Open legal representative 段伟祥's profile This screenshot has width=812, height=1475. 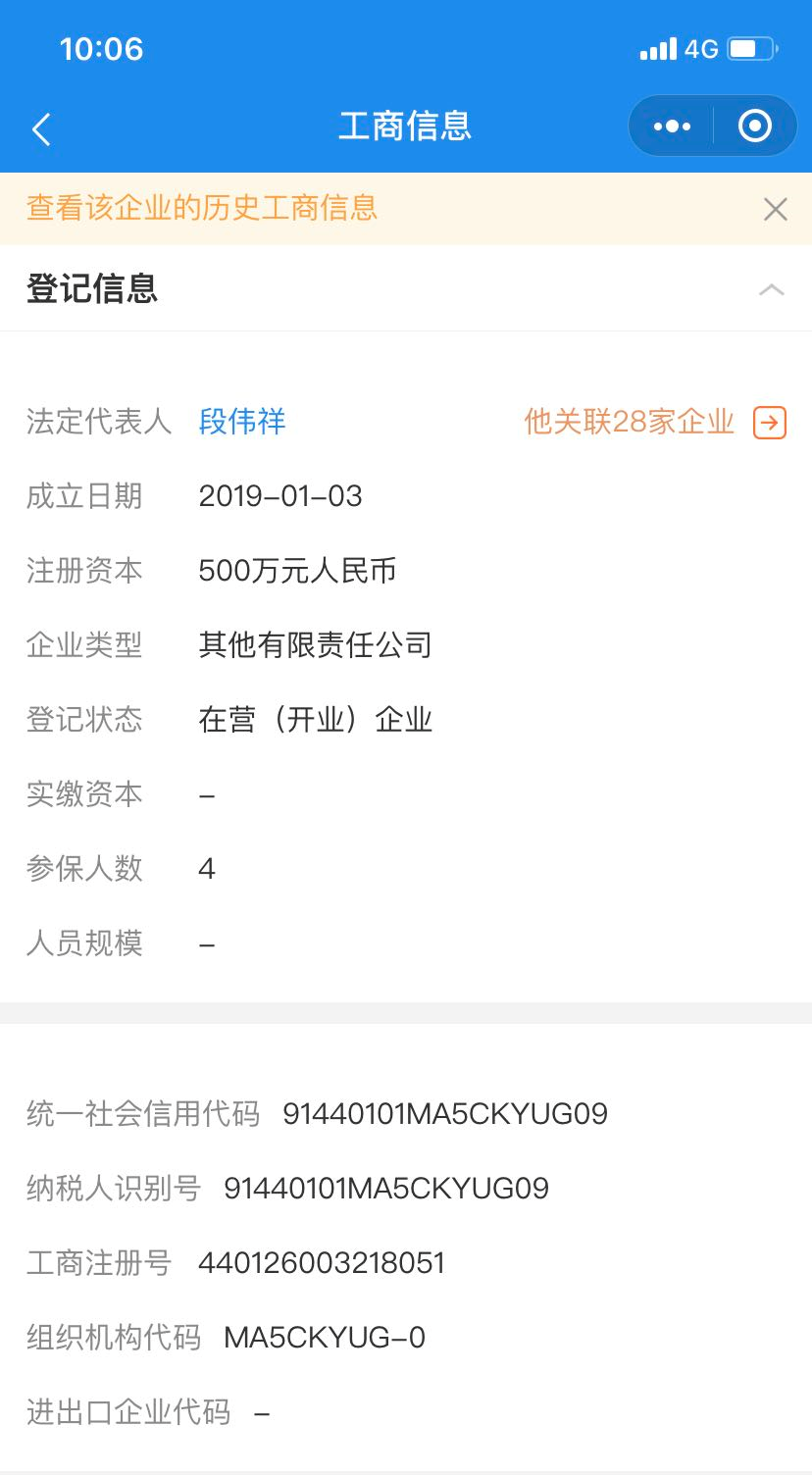pos(242,422)
